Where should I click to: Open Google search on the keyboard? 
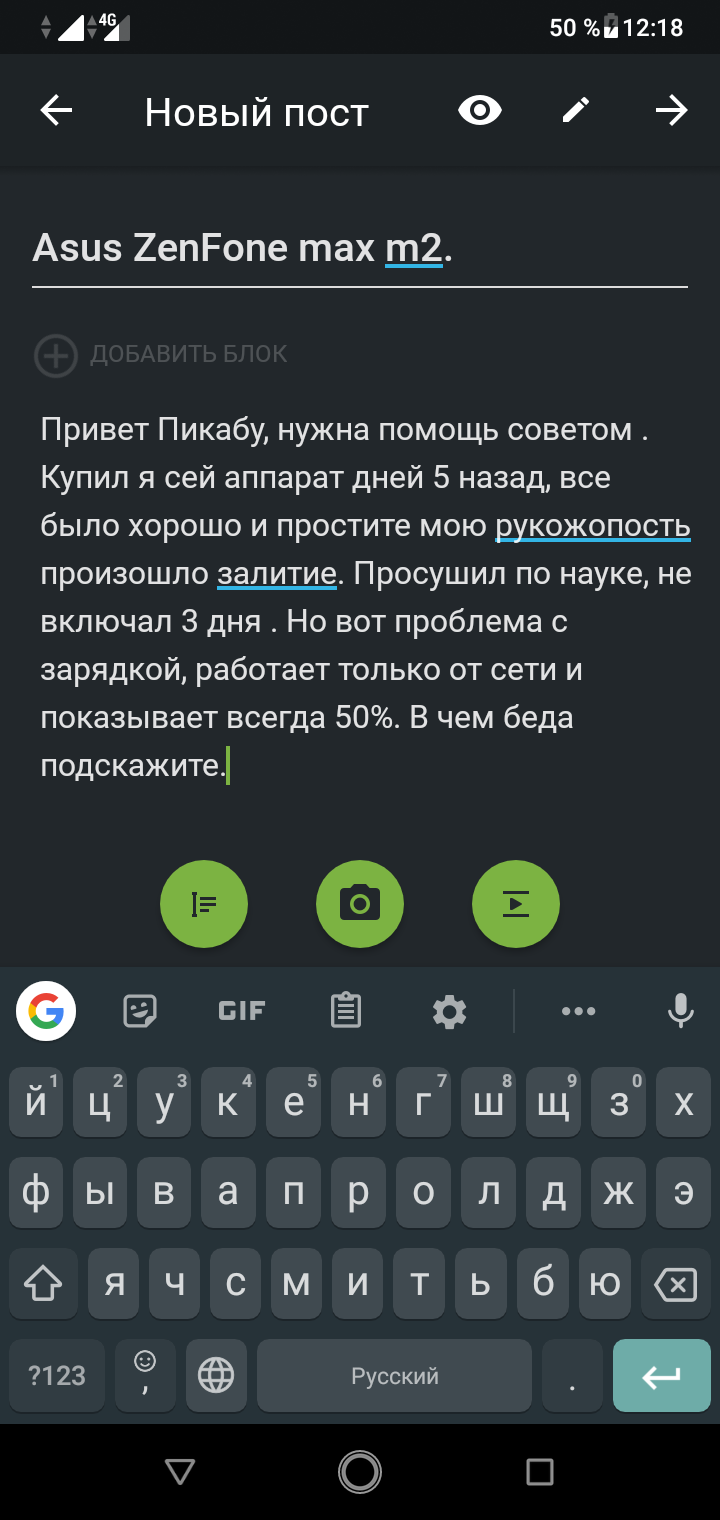[46, 1012]
